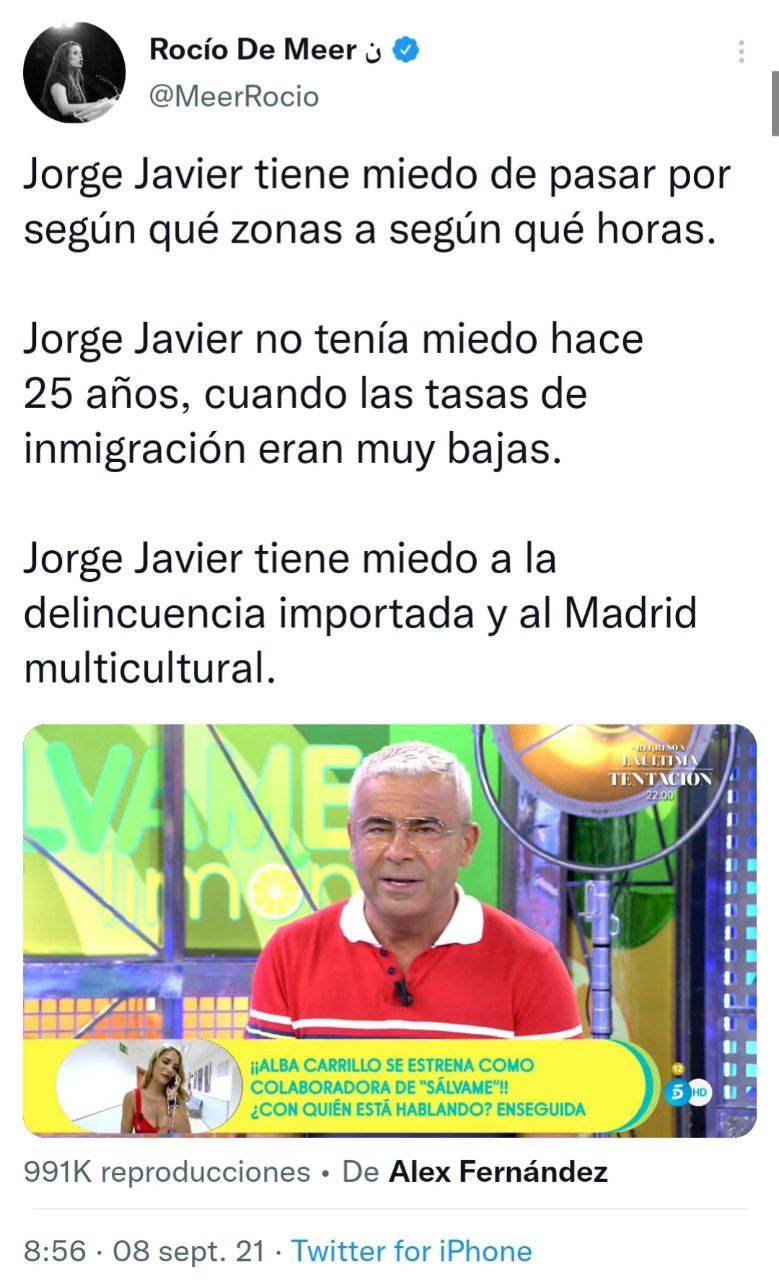Open Alex Fernández's profile from video credit
Image resolution: width=779 pixels, height=1280 pixels.
click(x=497, y=1172)
